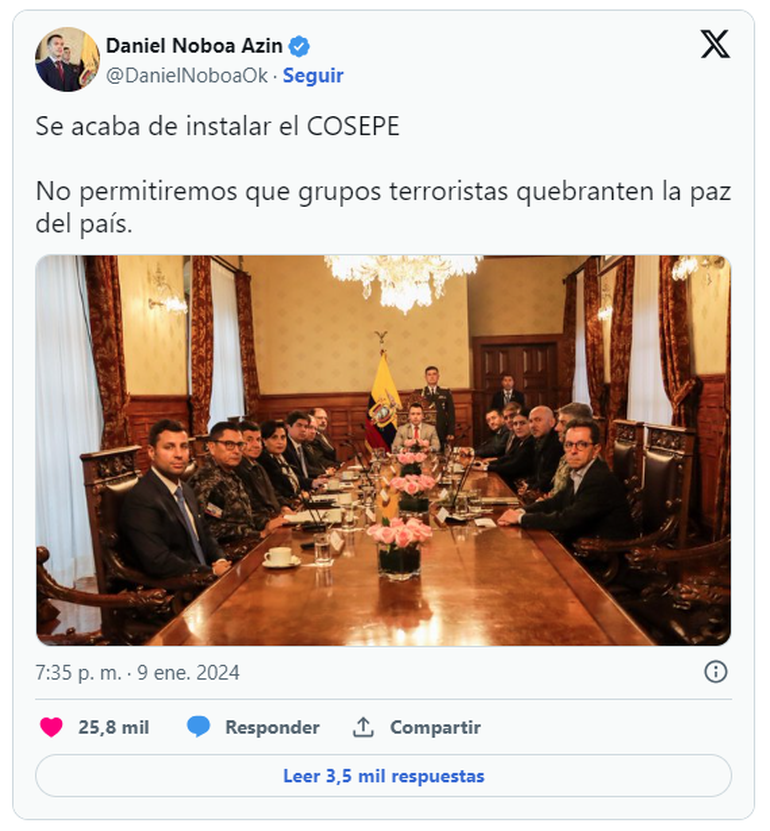
Task: Open the @DanielNoboaOk handle
Action: [188, 75]
